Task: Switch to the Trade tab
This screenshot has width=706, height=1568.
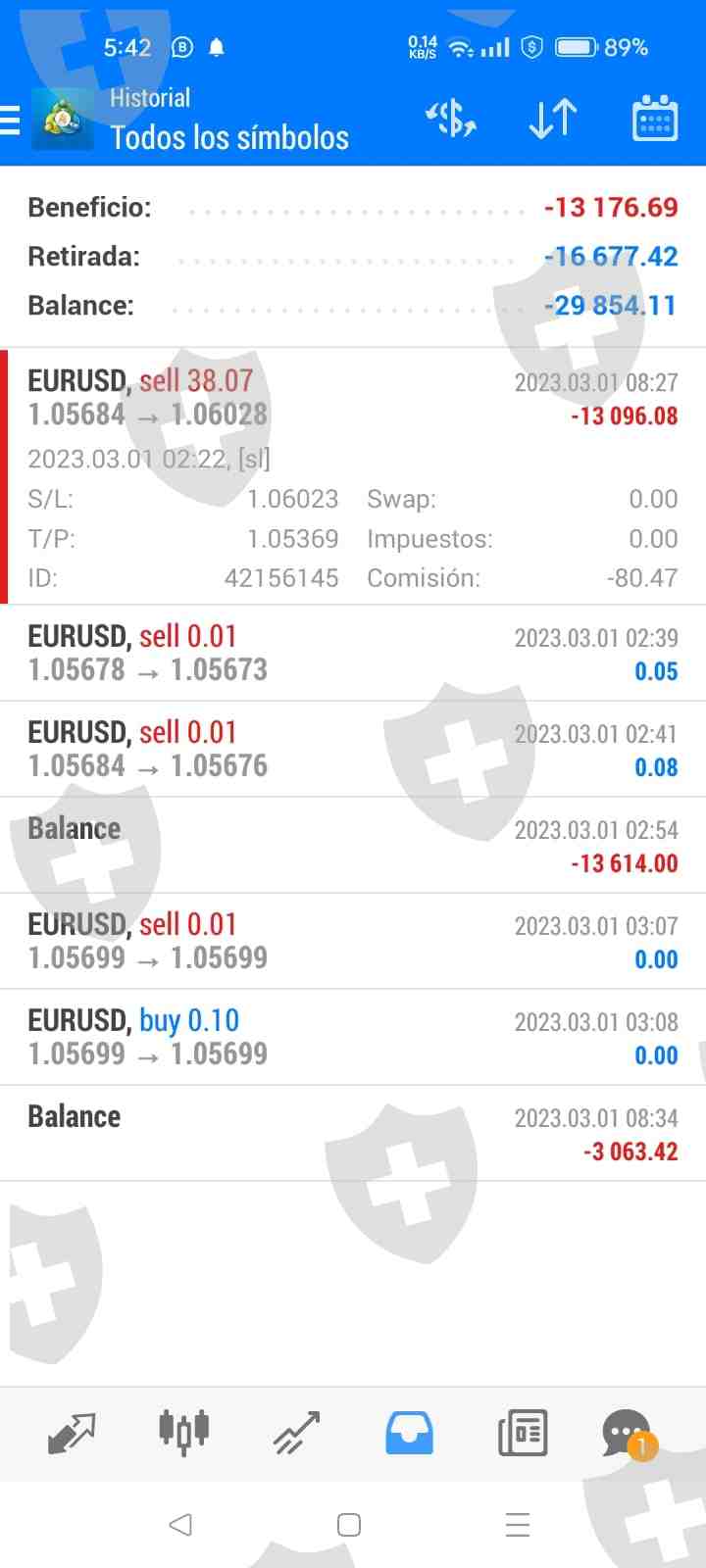Action: (x=296, y=1433)
